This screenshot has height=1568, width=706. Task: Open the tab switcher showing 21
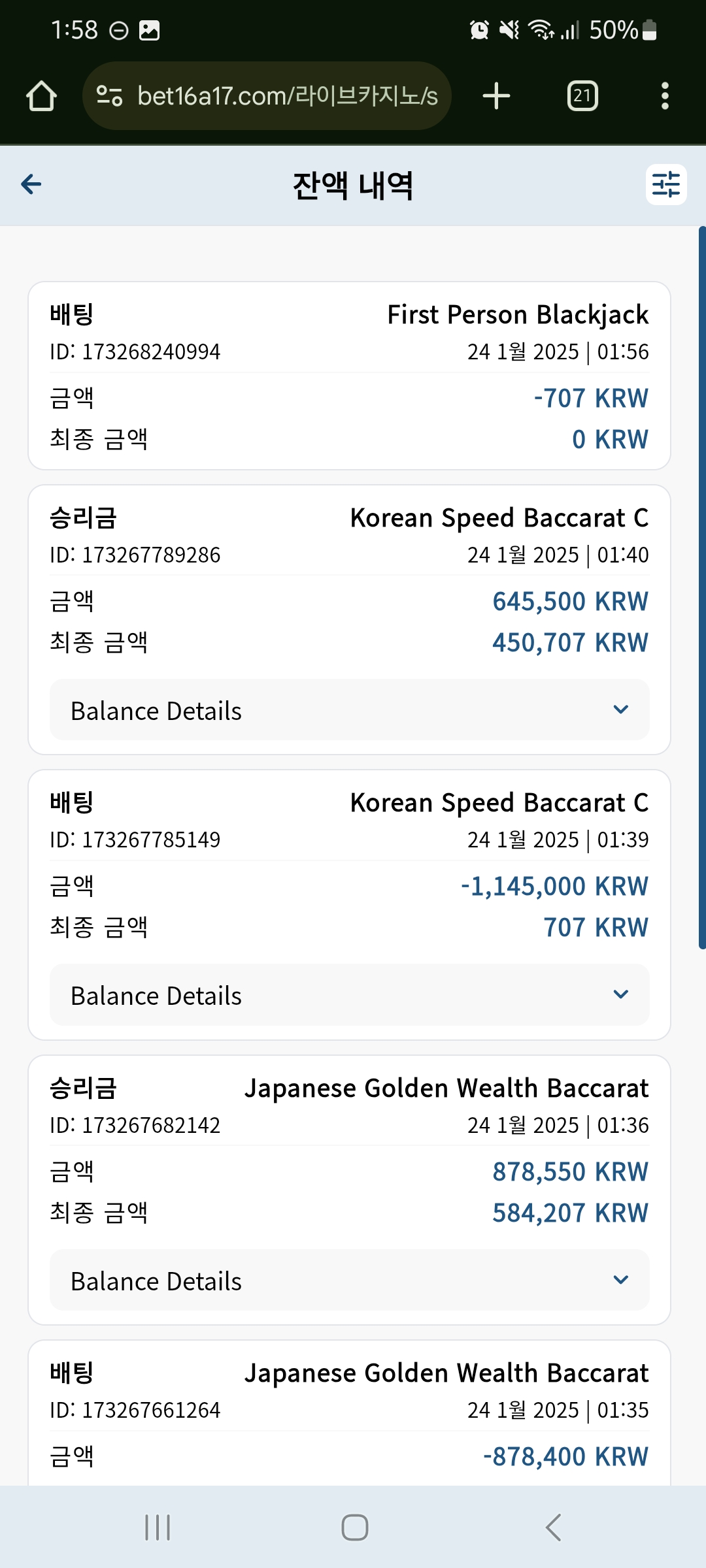point(582,96)
